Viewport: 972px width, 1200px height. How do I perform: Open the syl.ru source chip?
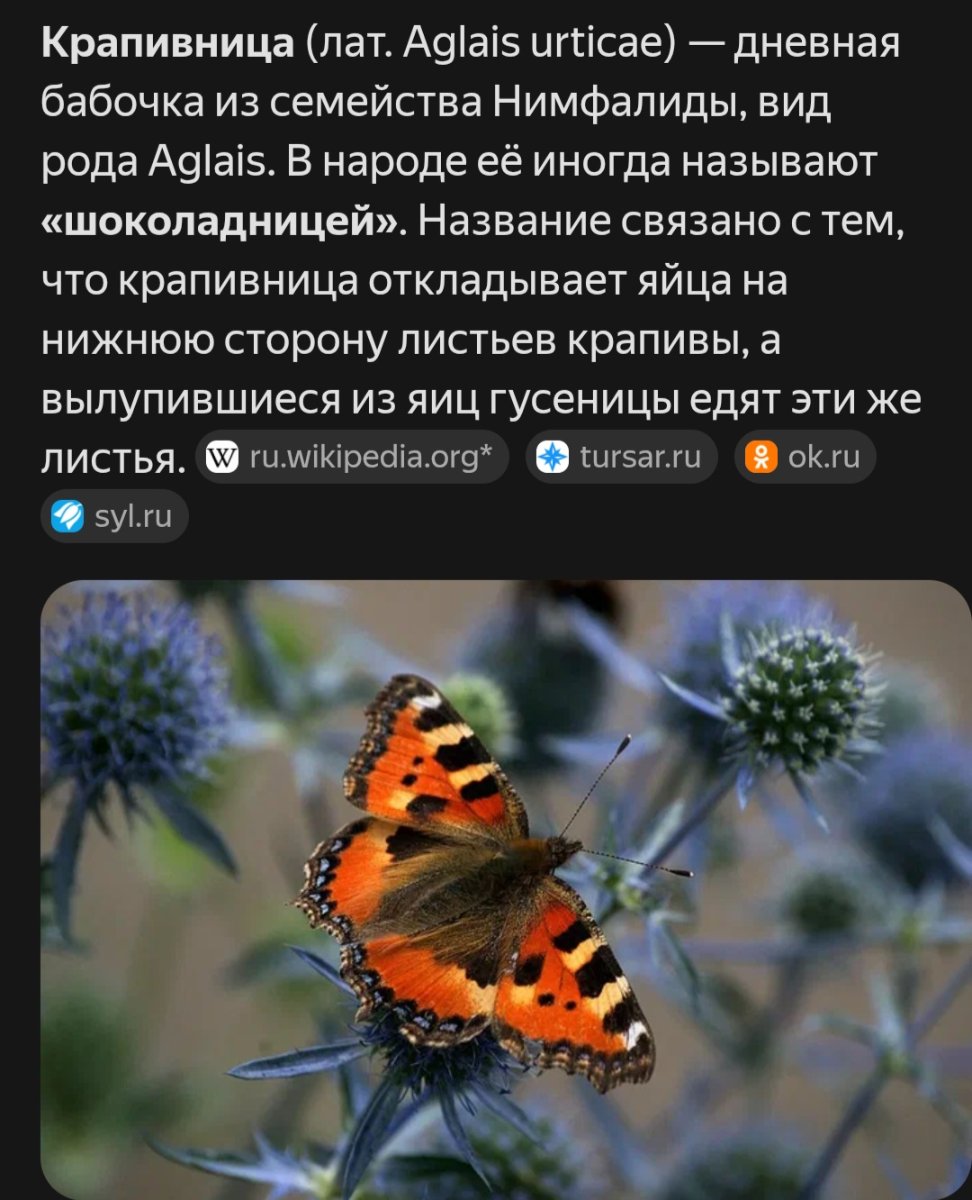pyautogui.click(x=114, y=517)
